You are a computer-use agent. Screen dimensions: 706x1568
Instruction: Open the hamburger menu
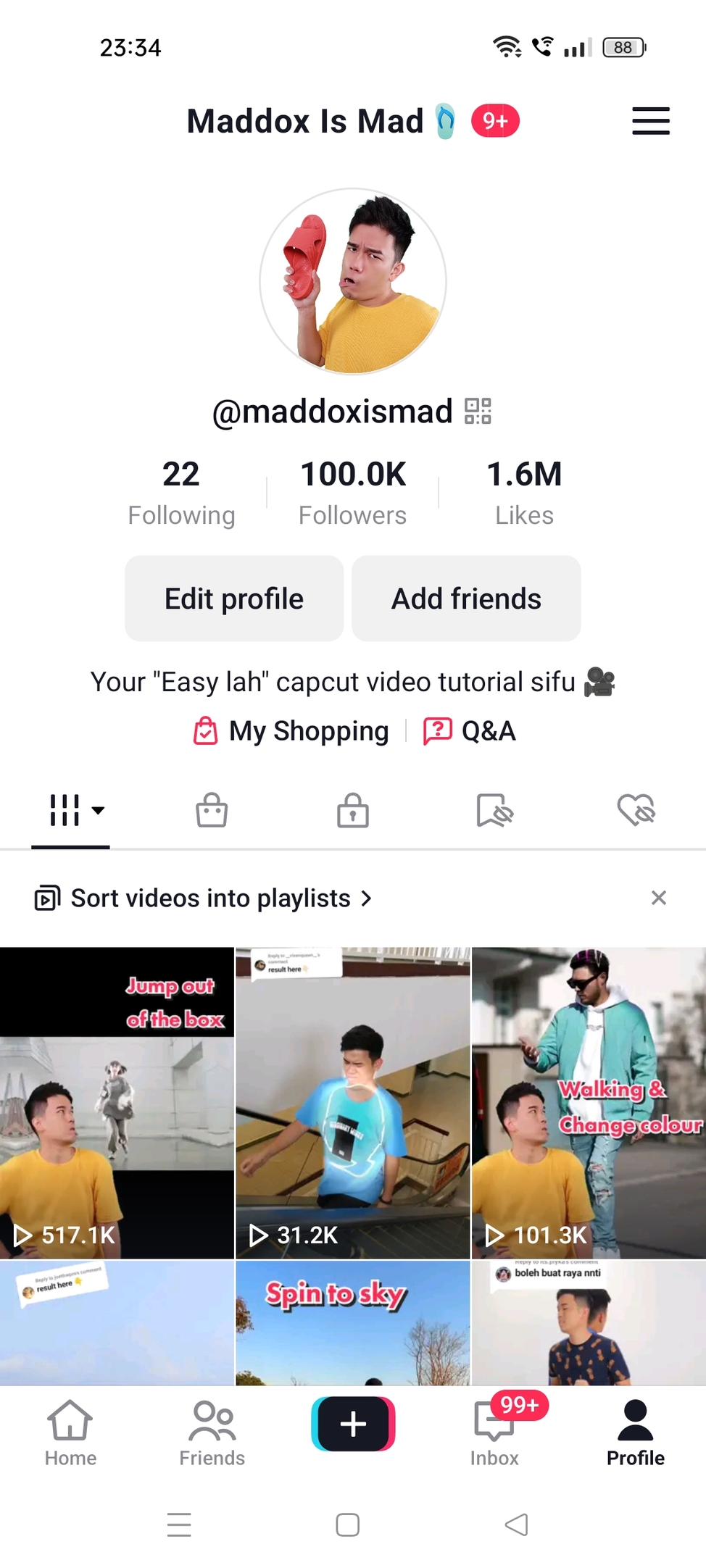tap(650, 121)
